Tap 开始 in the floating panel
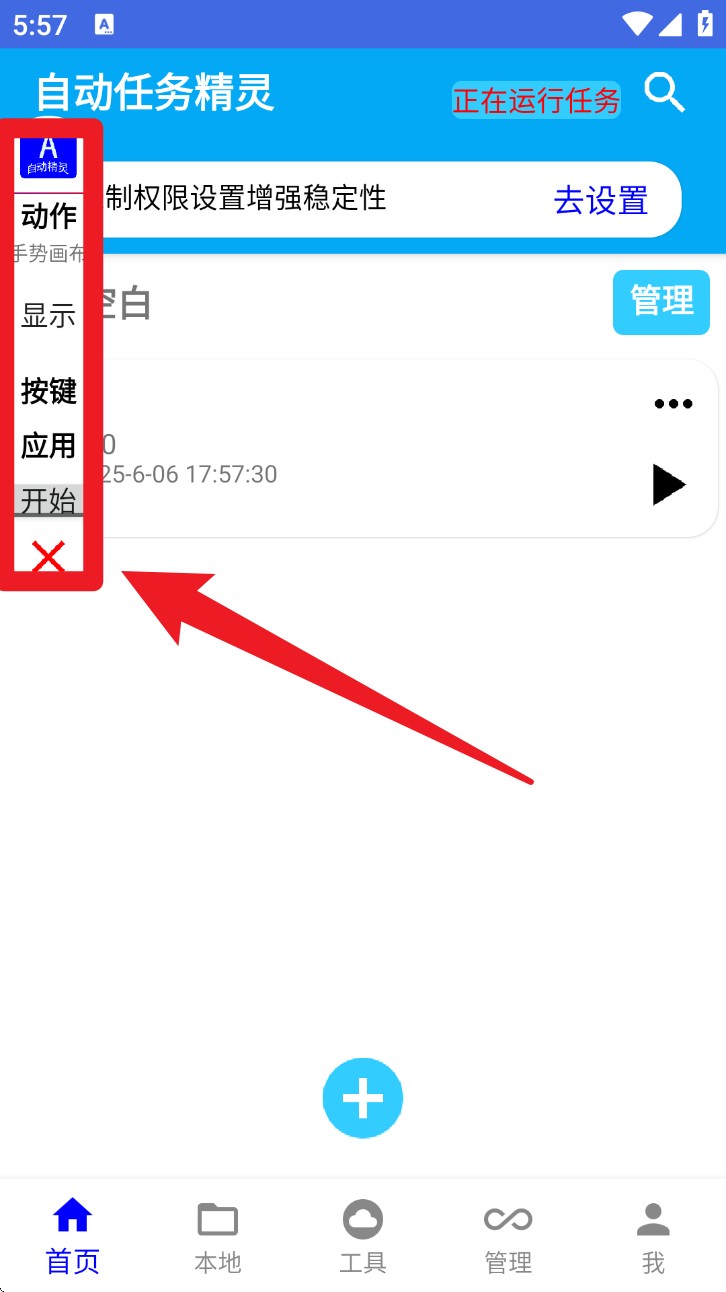 (48, 500)
